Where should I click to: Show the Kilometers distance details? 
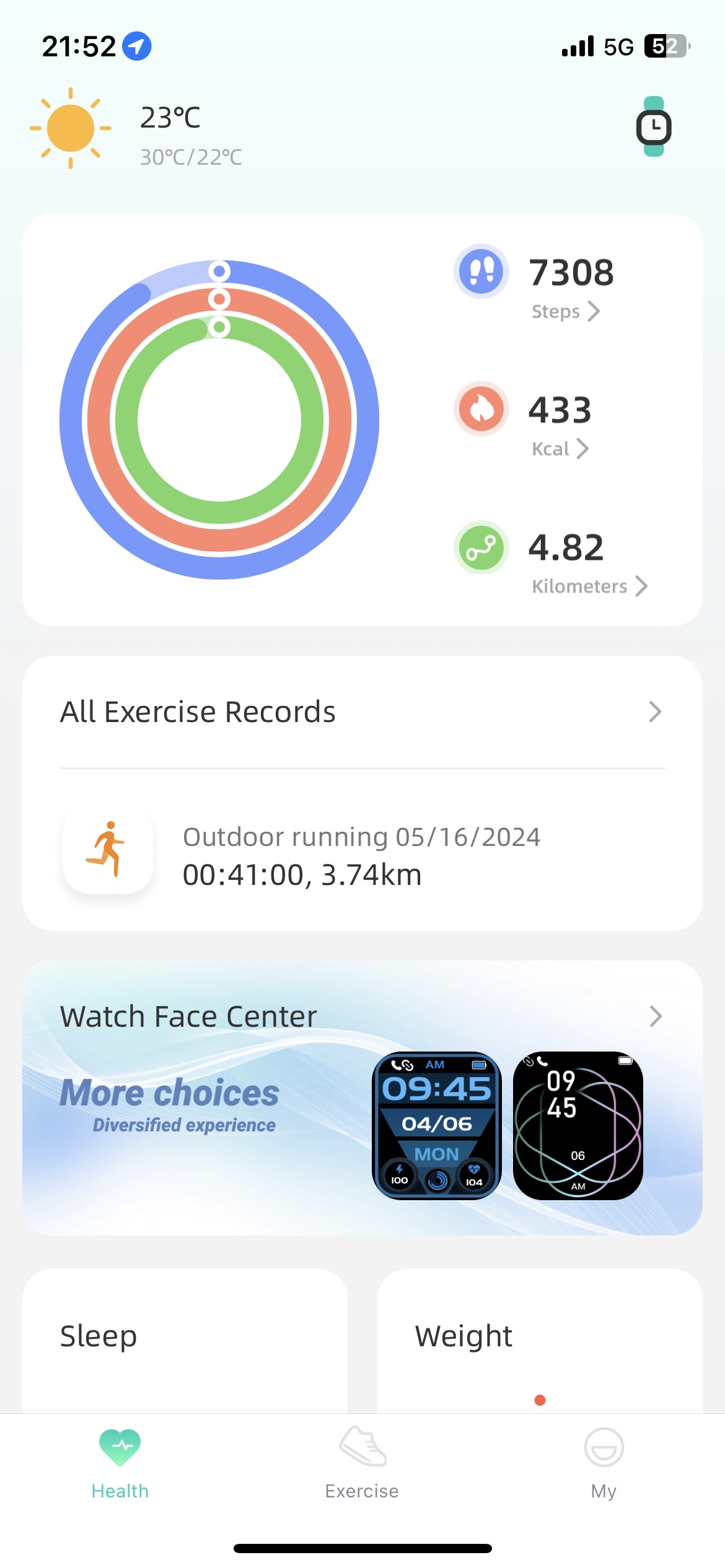[x=588, y=586]
